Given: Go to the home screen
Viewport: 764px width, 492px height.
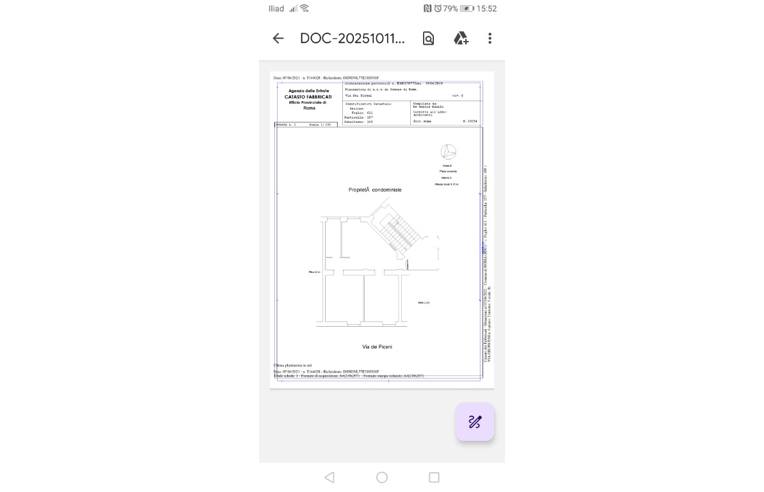Looking at the screenshot, I should [x=382, y=478].
